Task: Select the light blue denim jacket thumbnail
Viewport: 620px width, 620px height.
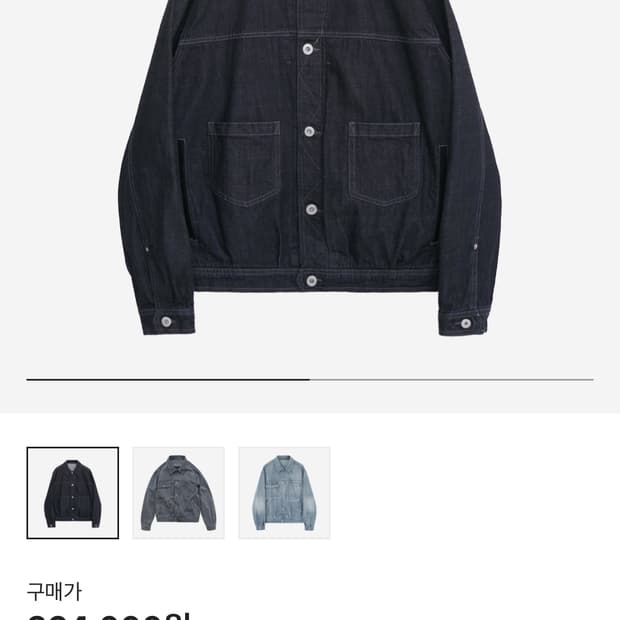Action: [284, 493]
